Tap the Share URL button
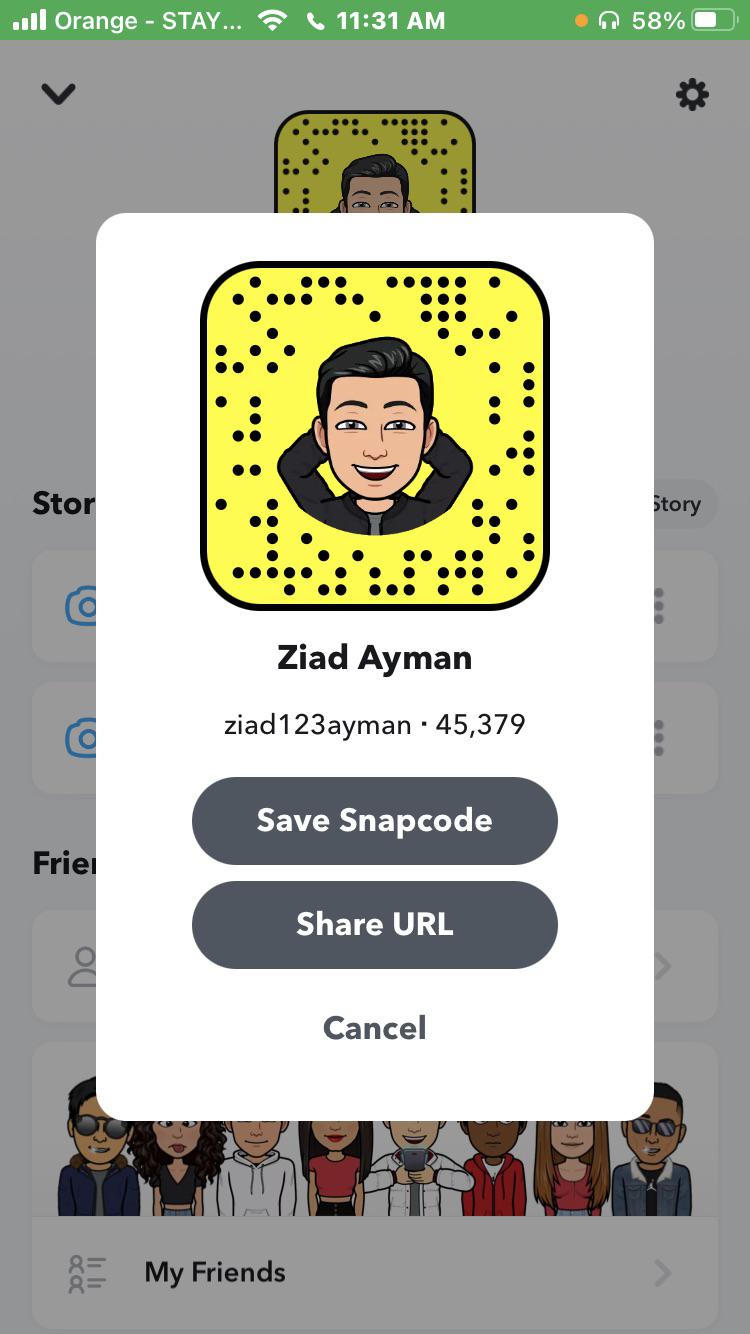 click(374, 925)
